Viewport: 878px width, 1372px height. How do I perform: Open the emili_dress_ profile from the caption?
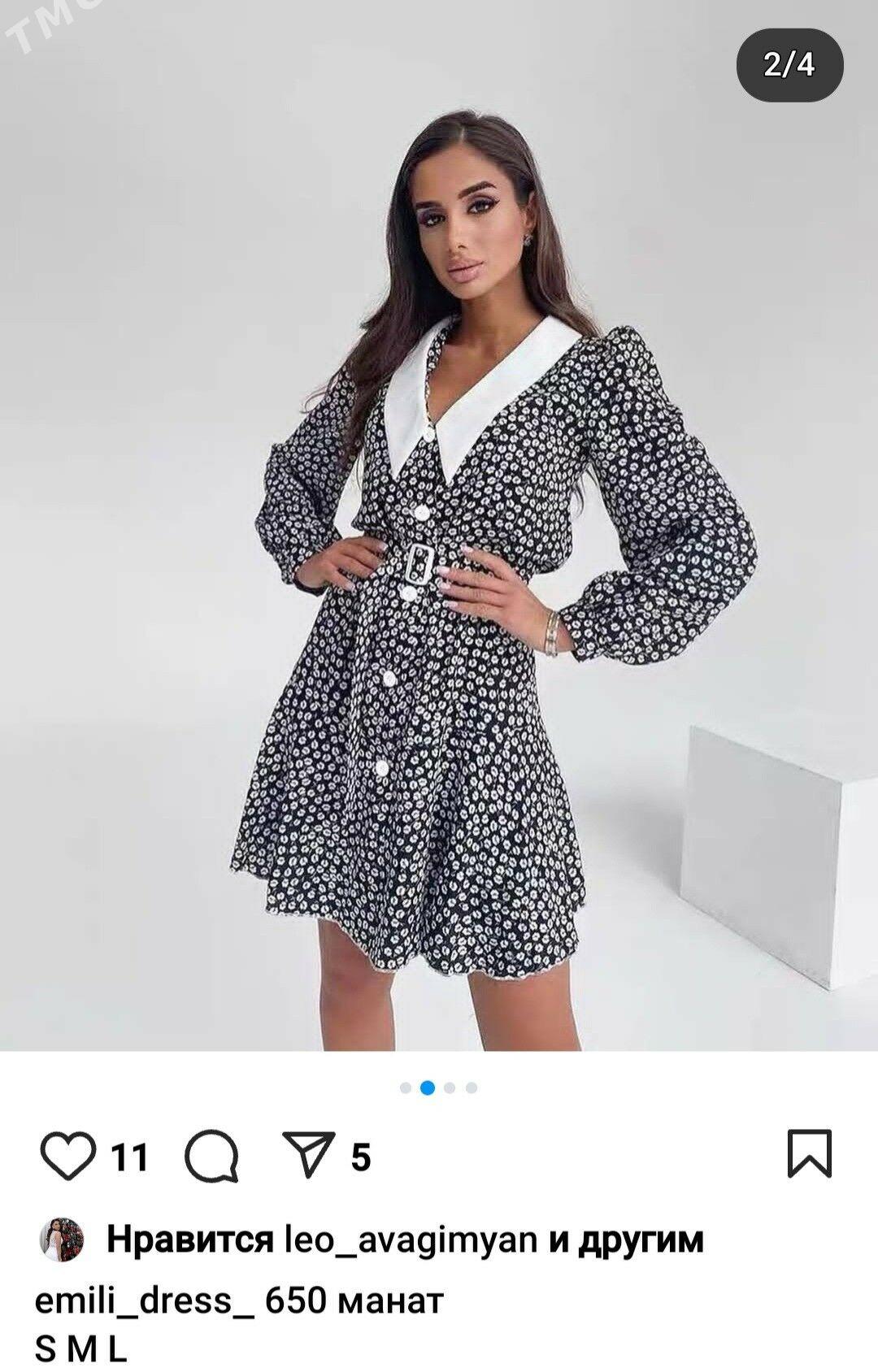pos(145,1300)
